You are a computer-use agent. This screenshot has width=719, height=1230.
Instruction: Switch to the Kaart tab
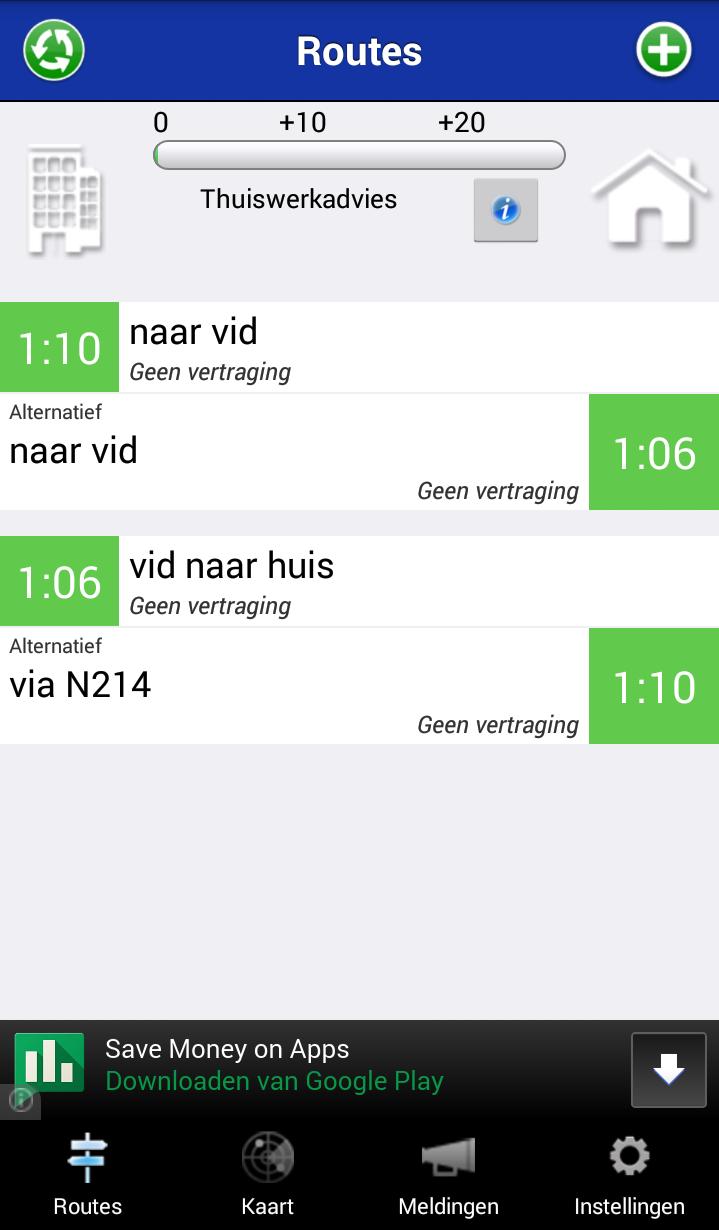[268, 1174]
